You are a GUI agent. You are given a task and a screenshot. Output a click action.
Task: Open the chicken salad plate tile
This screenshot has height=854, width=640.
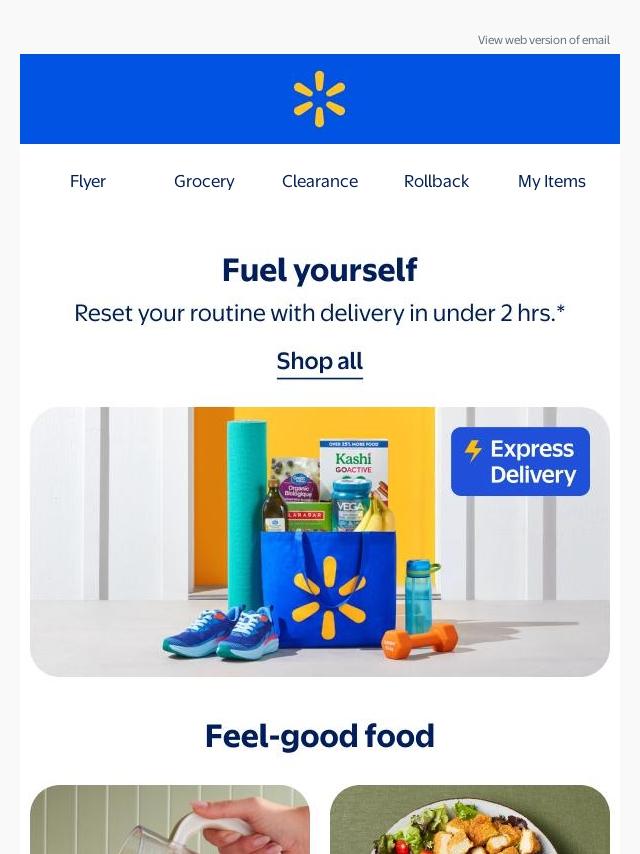470,820
